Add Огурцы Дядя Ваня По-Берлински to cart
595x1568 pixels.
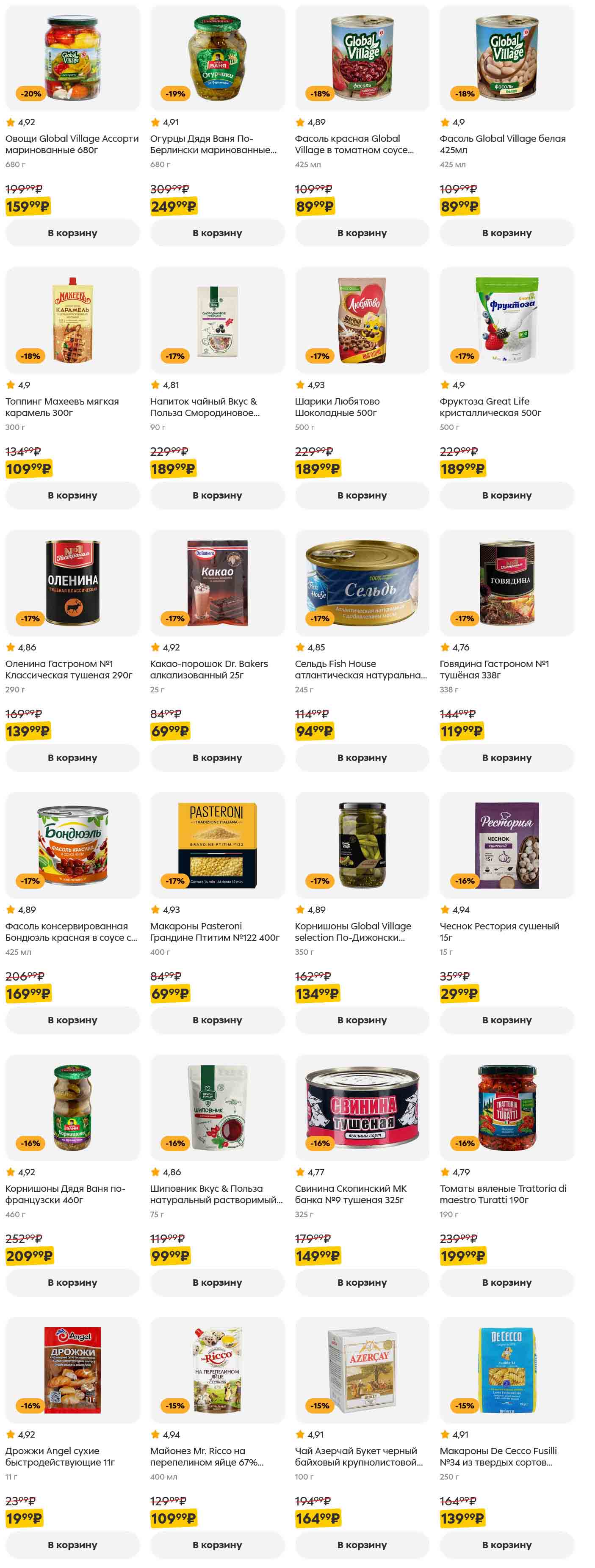pos(217,233)
